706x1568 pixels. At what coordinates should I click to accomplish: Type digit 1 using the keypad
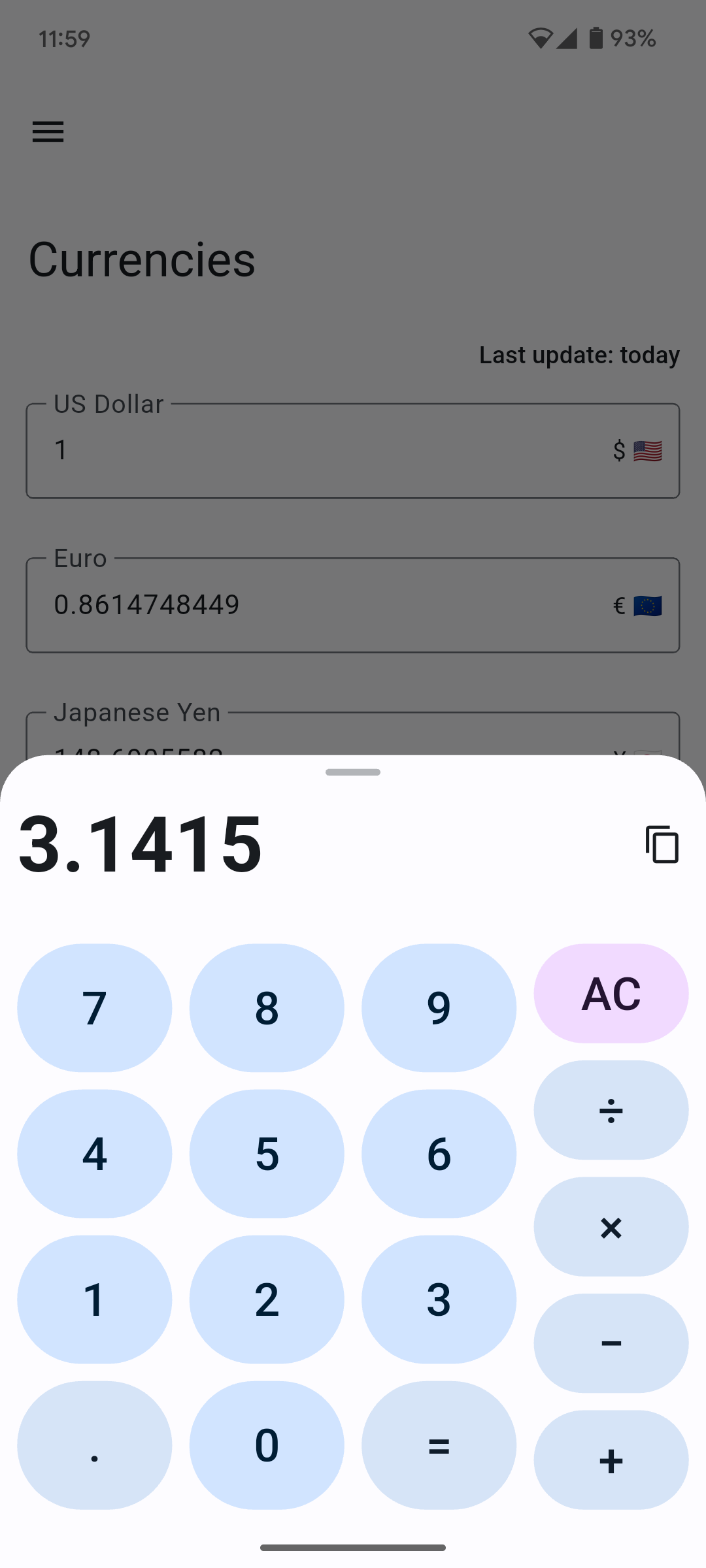[95, 1299]
